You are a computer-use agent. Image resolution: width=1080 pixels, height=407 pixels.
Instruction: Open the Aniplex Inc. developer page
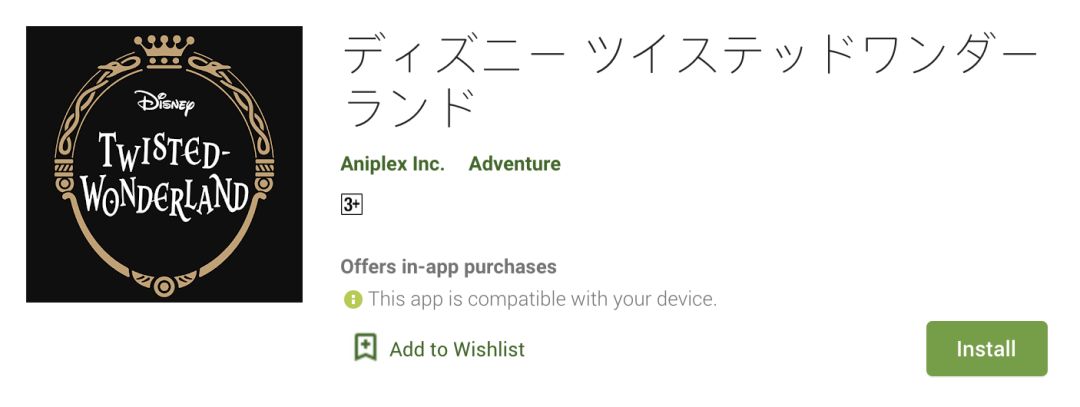(x=393, y=164)
